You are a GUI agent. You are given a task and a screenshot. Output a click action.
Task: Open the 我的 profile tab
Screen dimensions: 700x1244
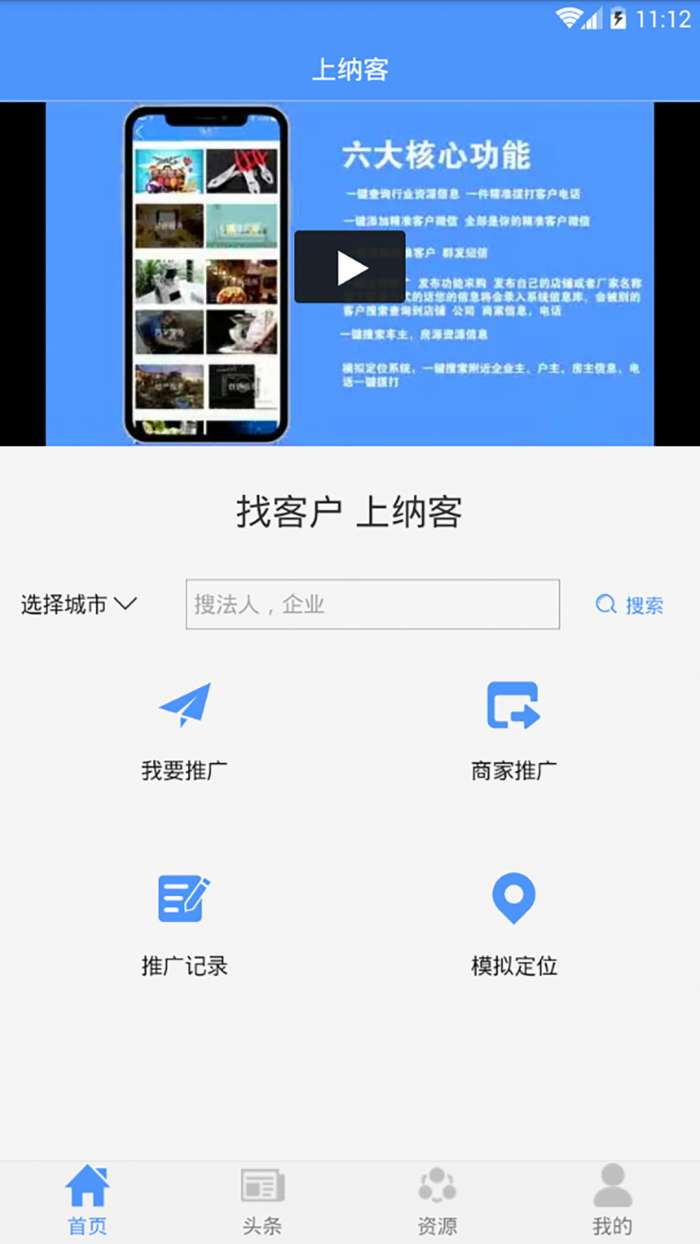point(612,1201)
